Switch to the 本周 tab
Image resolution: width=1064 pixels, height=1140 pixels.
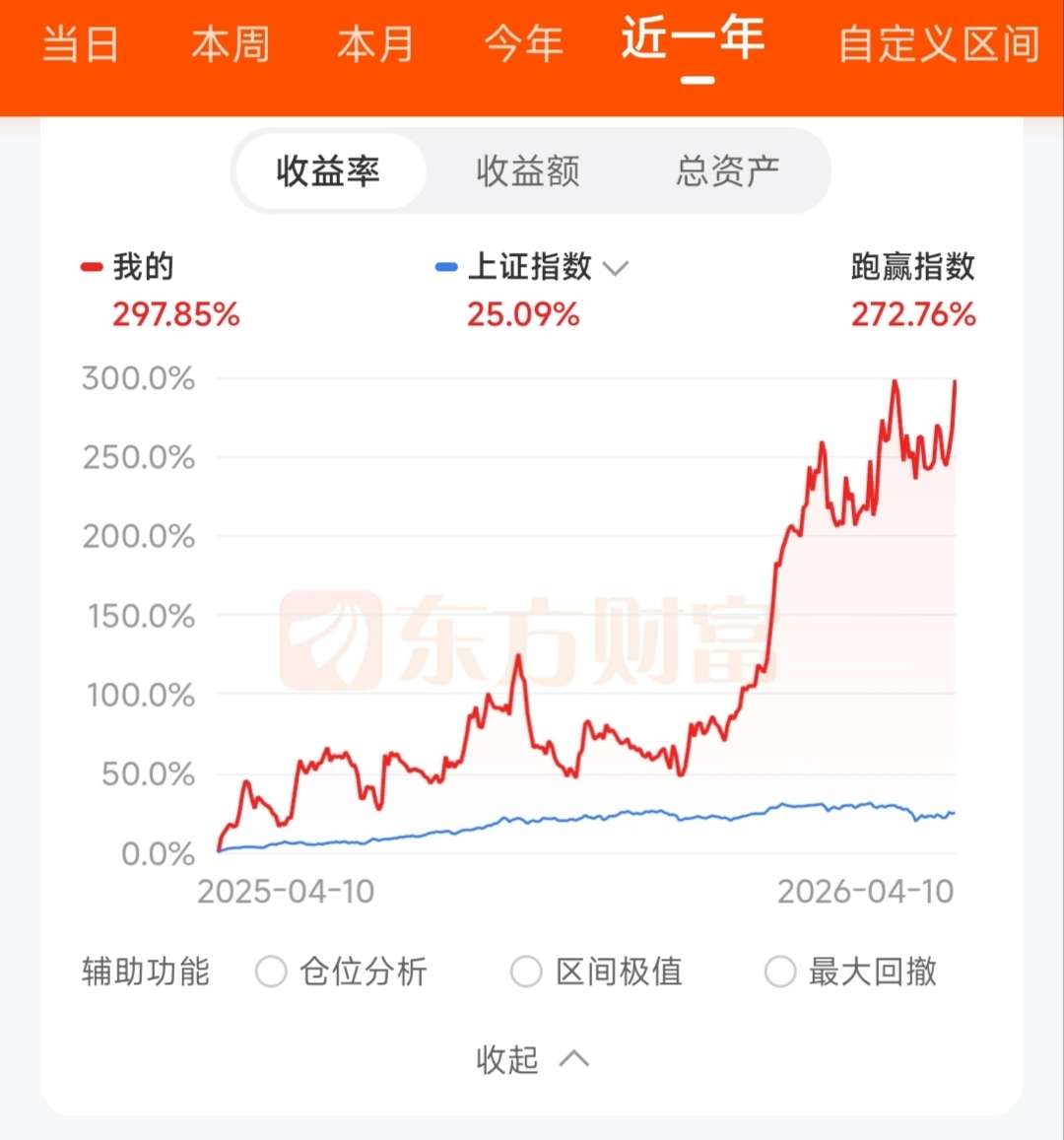(230, 44)
